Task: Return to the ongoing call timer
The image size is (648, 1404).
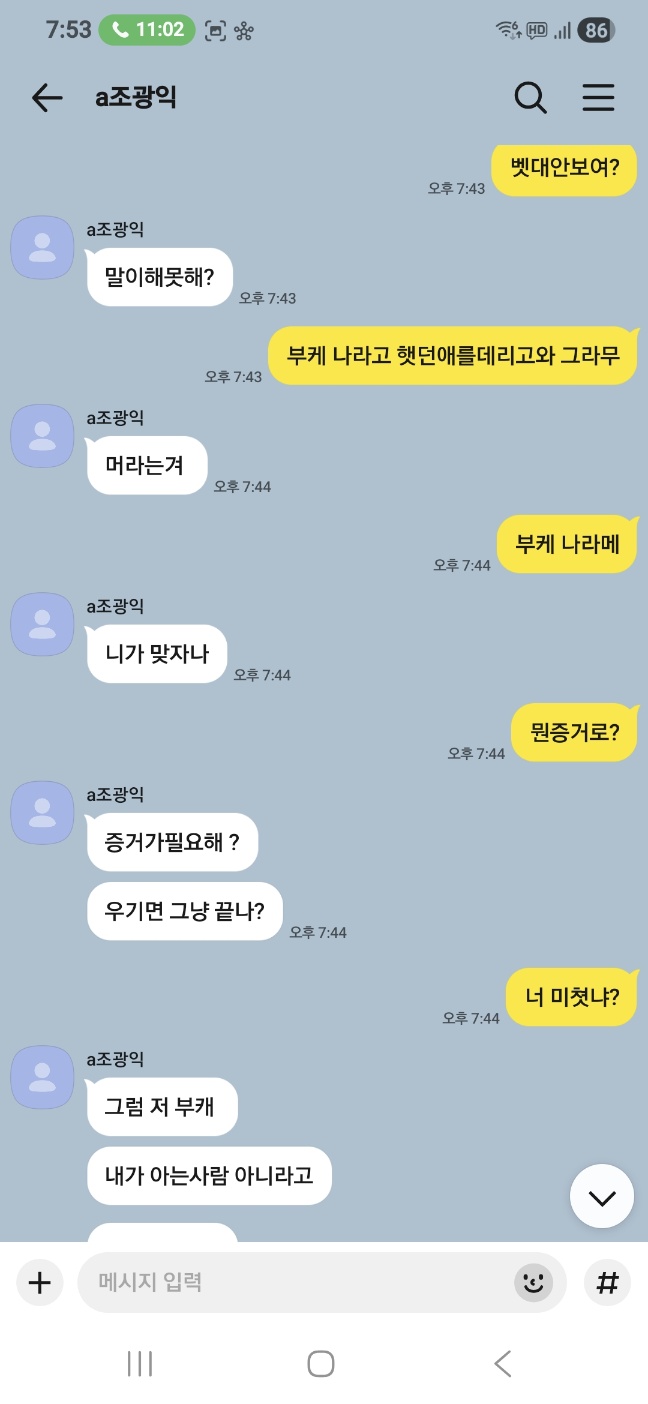Action: (147, 30)
